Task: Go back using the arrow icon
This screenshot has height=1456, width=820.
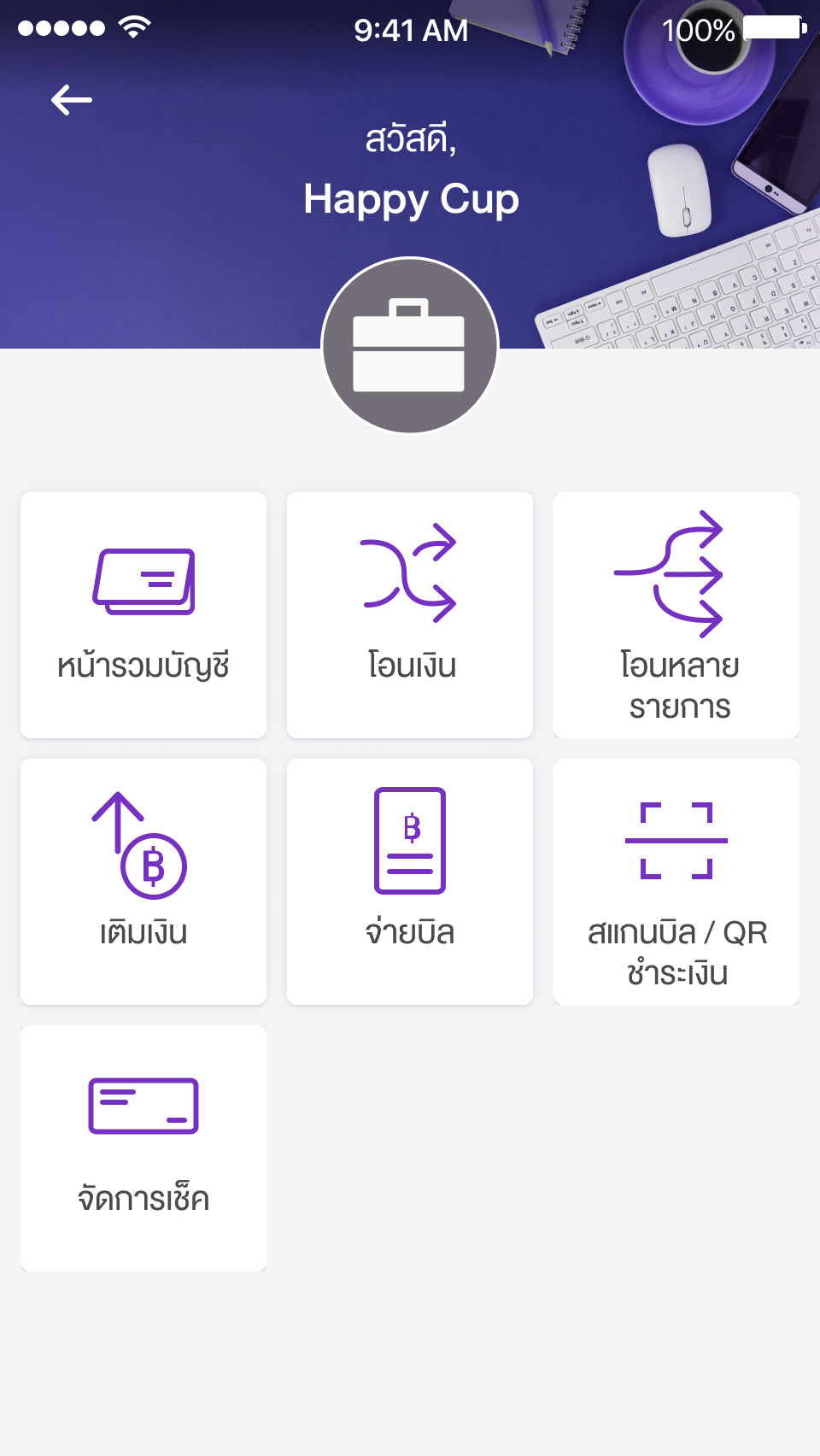Action: tap(72, 101)
